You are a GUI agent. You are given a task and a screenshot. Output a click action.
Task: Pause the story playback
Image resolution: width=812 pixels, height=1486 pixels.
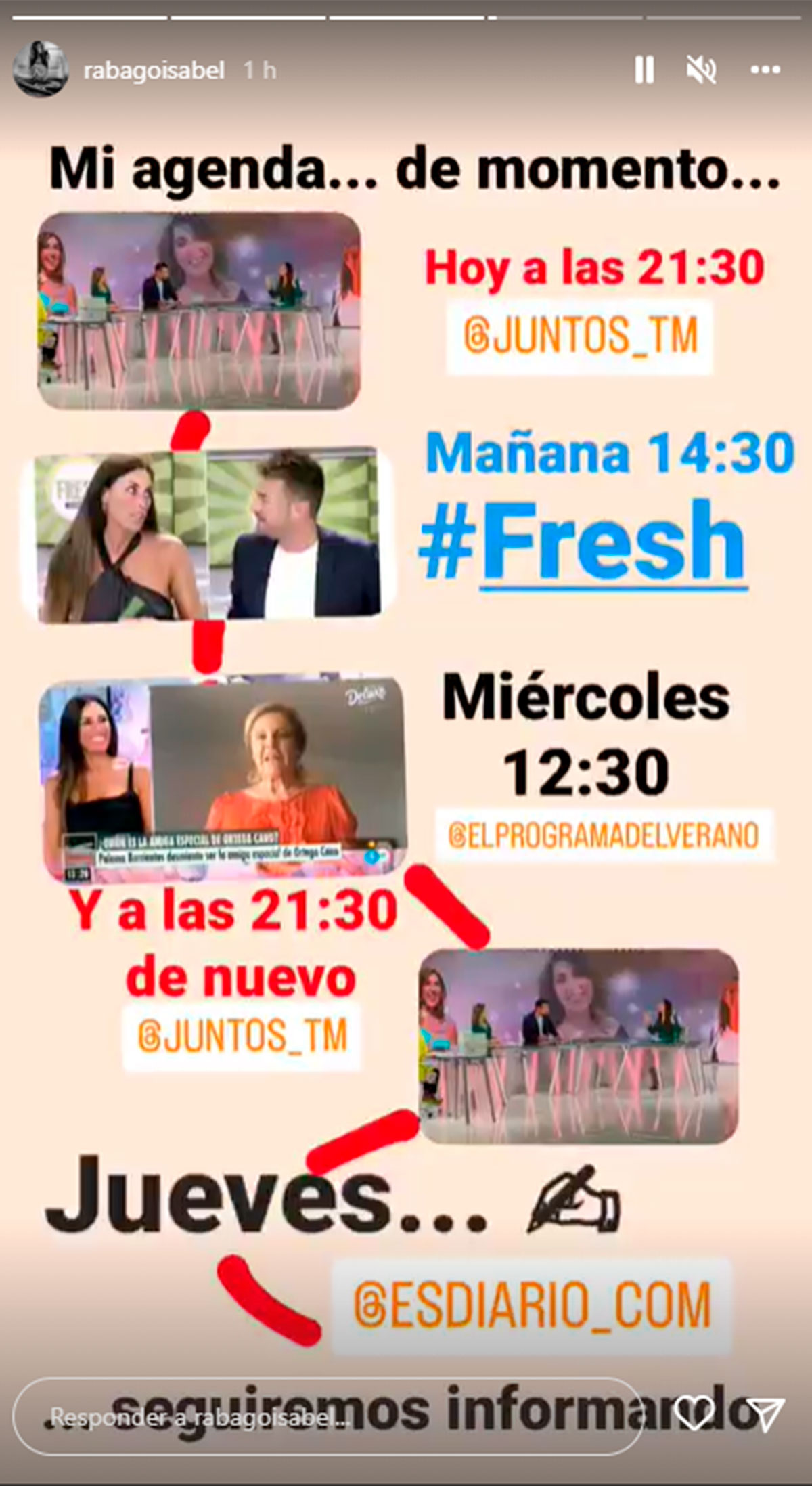[644, 70]
